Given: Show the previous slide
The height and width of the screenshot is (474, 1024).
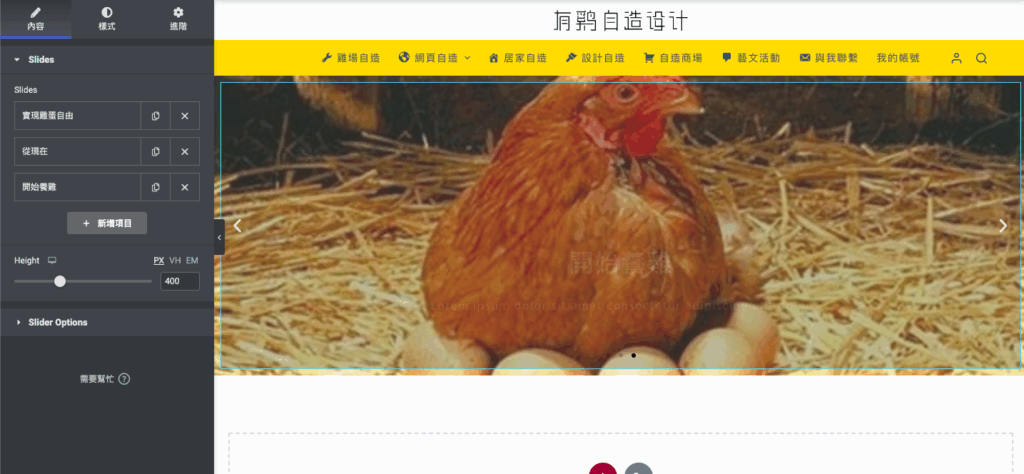Looking at the screenshot, I should [237, 226].
